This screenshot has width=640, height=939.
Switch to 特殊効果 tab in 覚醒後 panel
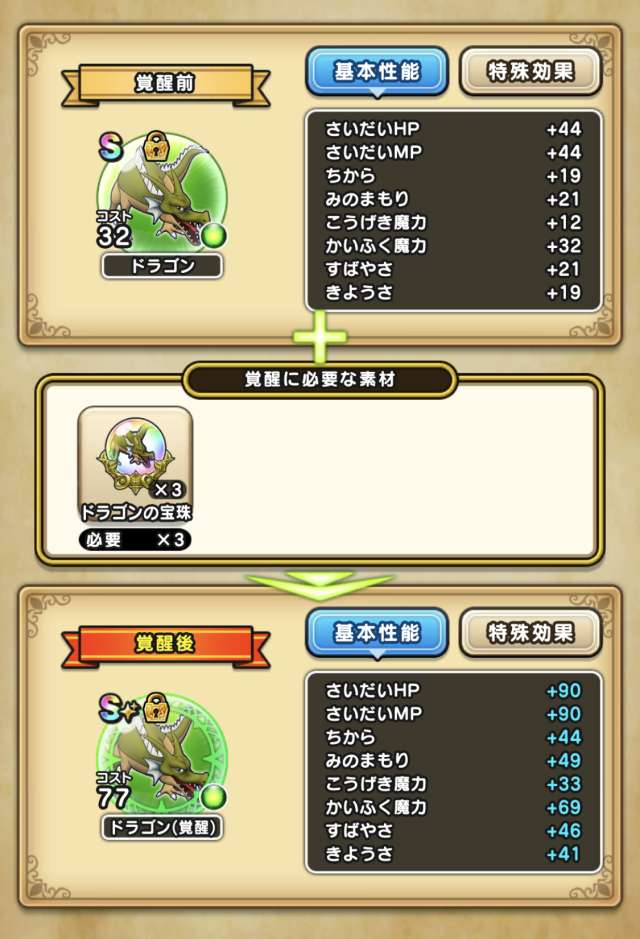pyautogui.click(x=530, y=633)
